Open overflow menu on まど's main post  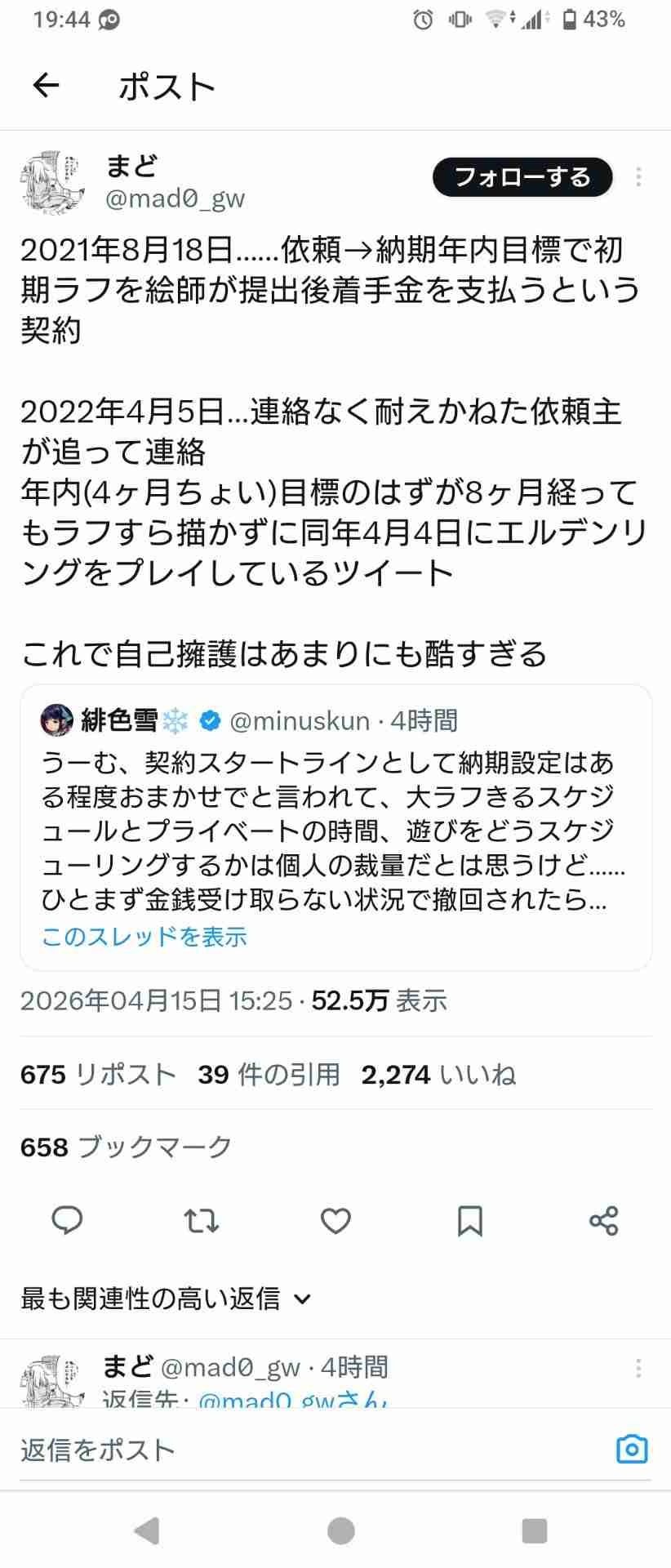[638, 176]
